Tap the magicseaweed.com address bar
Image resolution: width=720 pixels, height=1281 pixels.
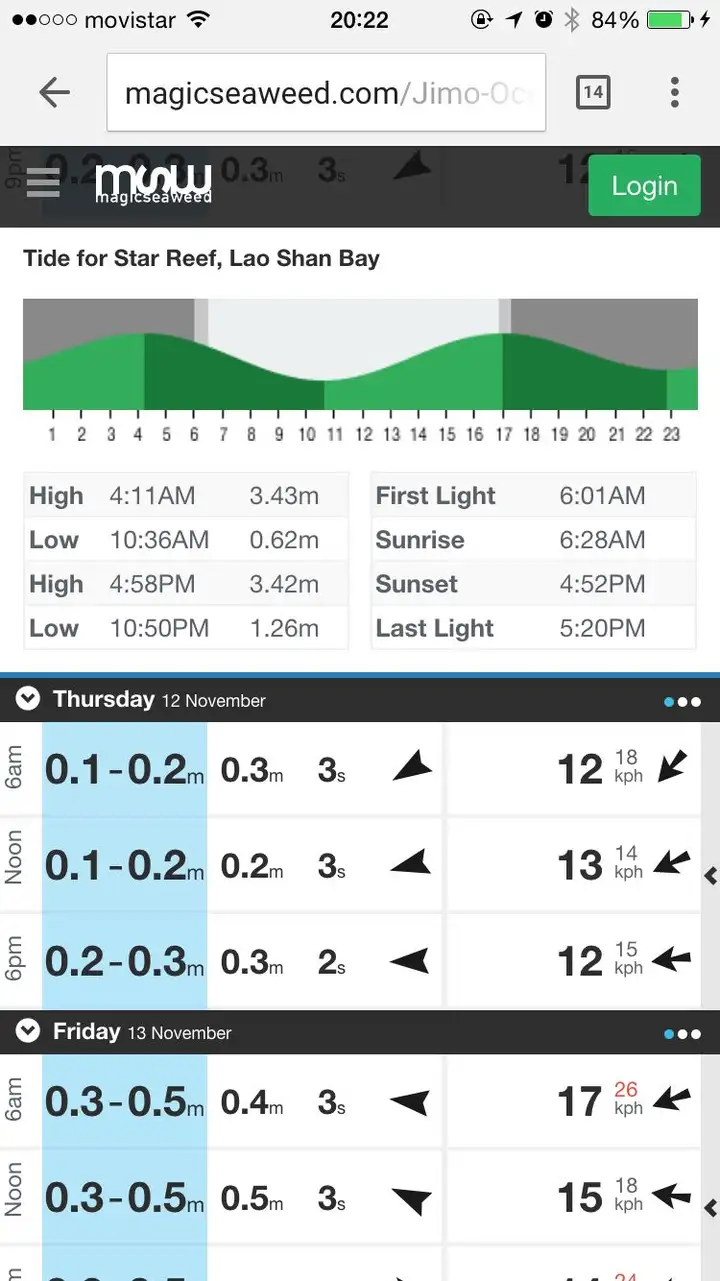(x=326, y=93)
